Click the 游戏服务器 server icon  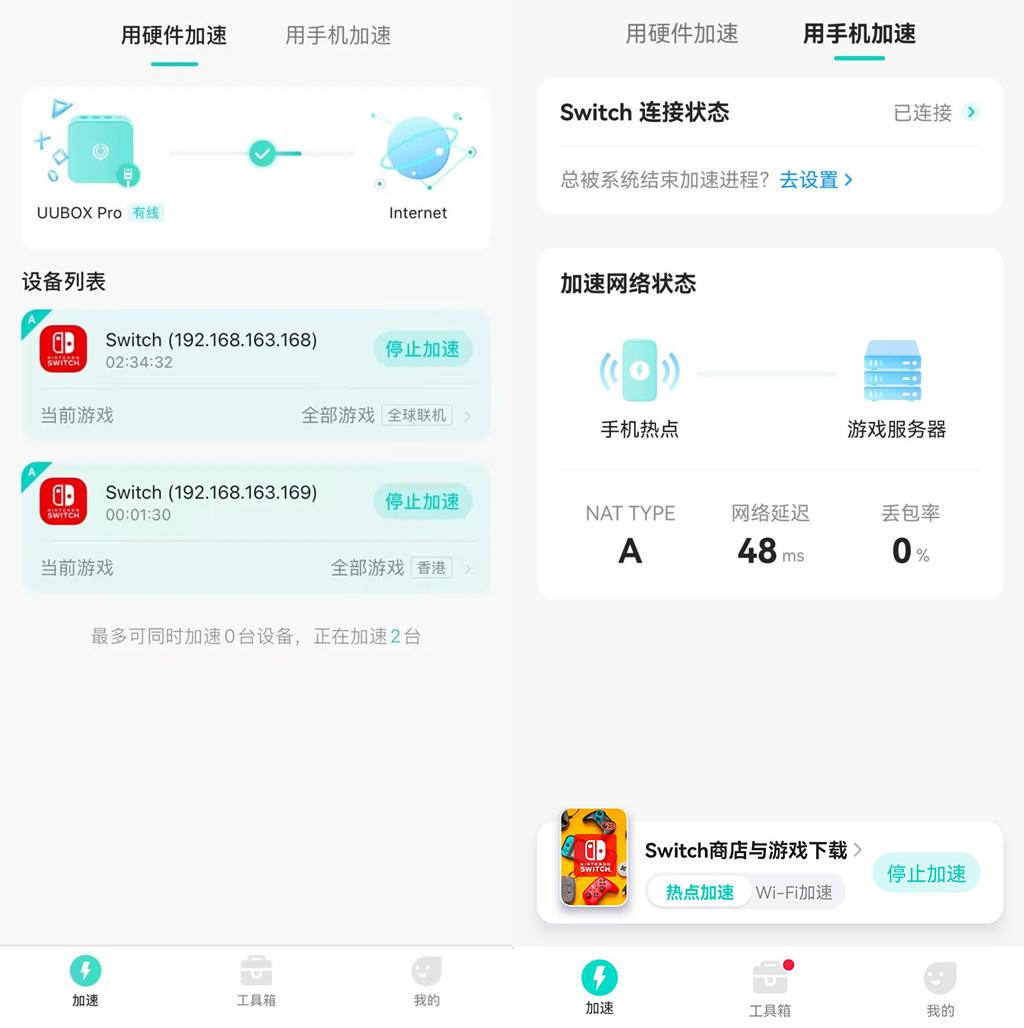pos(892,369)
